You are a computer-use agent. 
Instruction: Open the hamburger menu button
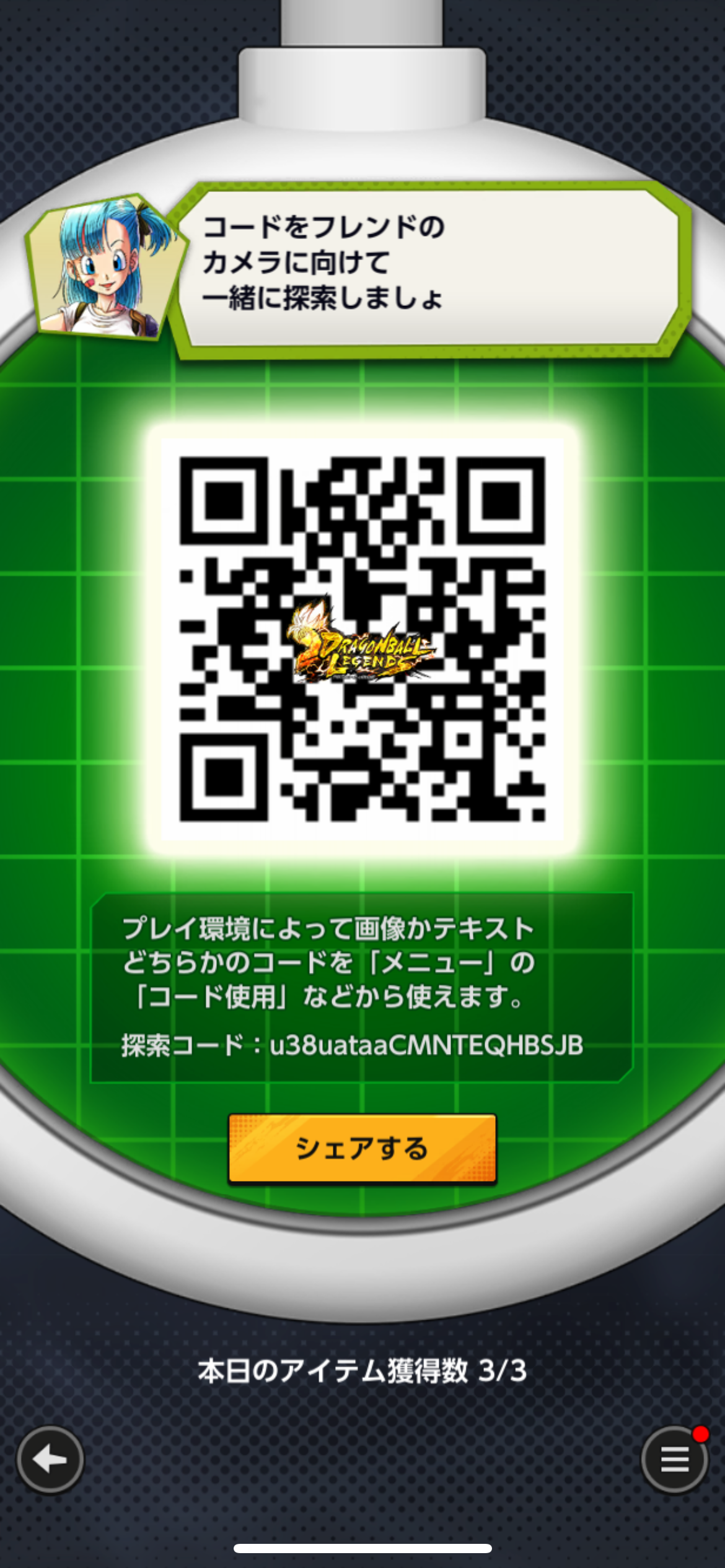674,1460
